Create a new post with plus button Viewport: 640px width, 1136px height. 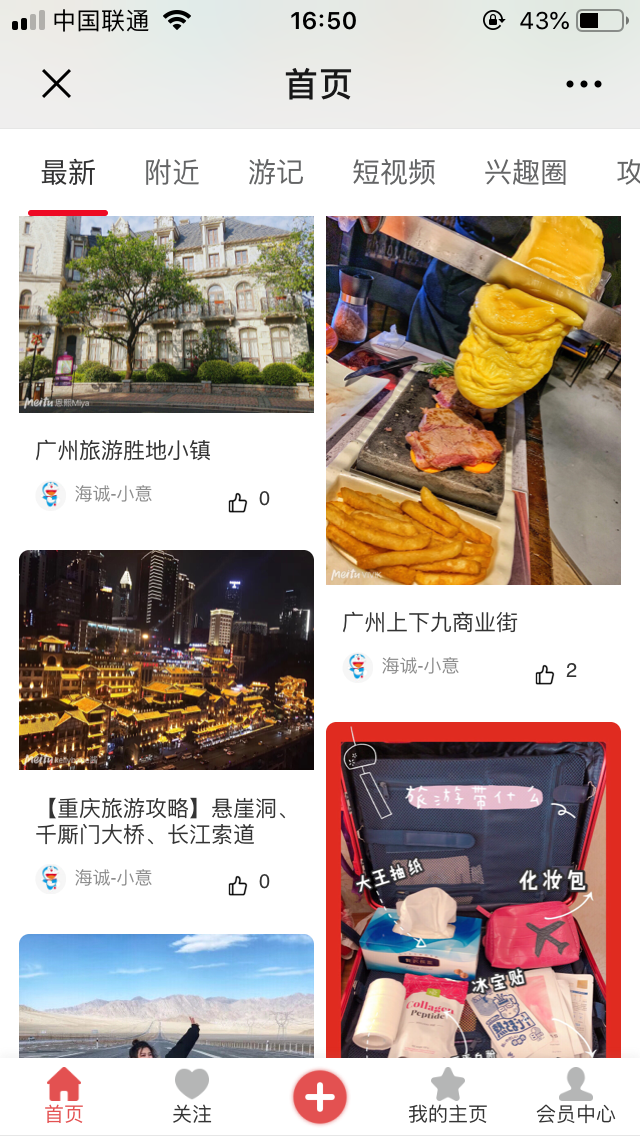point(320,1096)
